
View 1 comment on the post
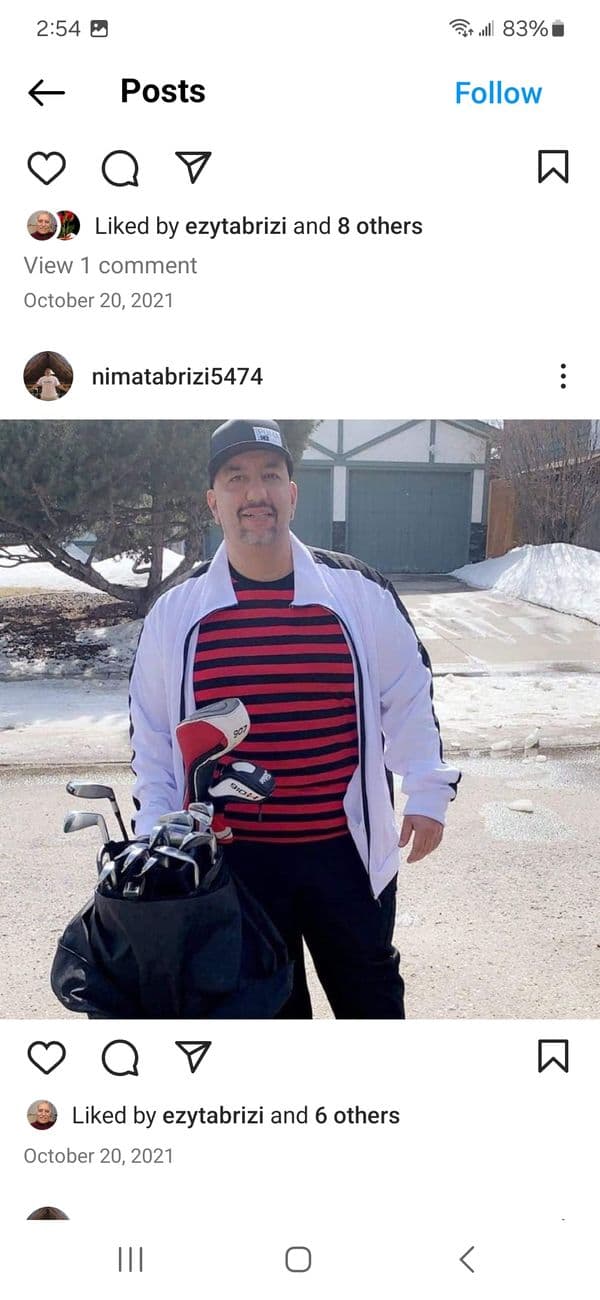coord(110,265)
